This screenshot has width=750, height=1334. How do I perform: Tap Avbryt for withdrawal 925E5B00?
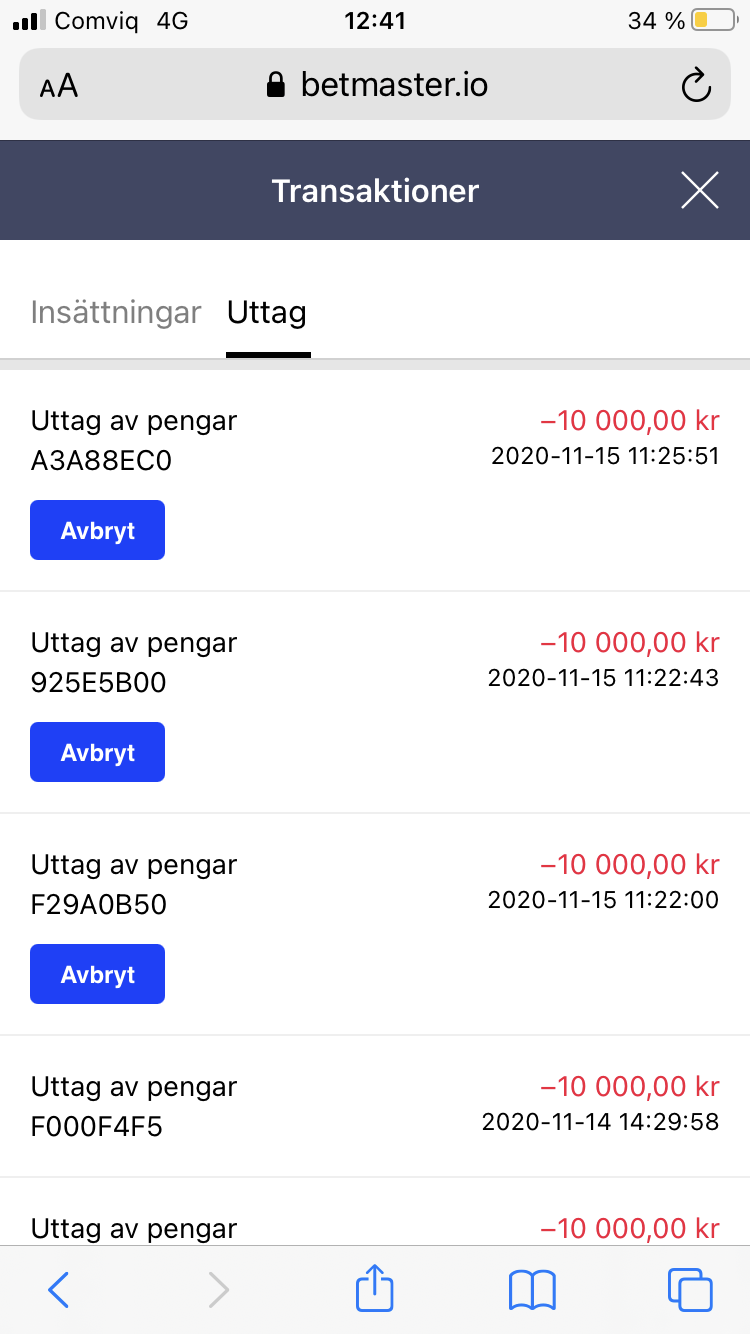pos(98,752)
